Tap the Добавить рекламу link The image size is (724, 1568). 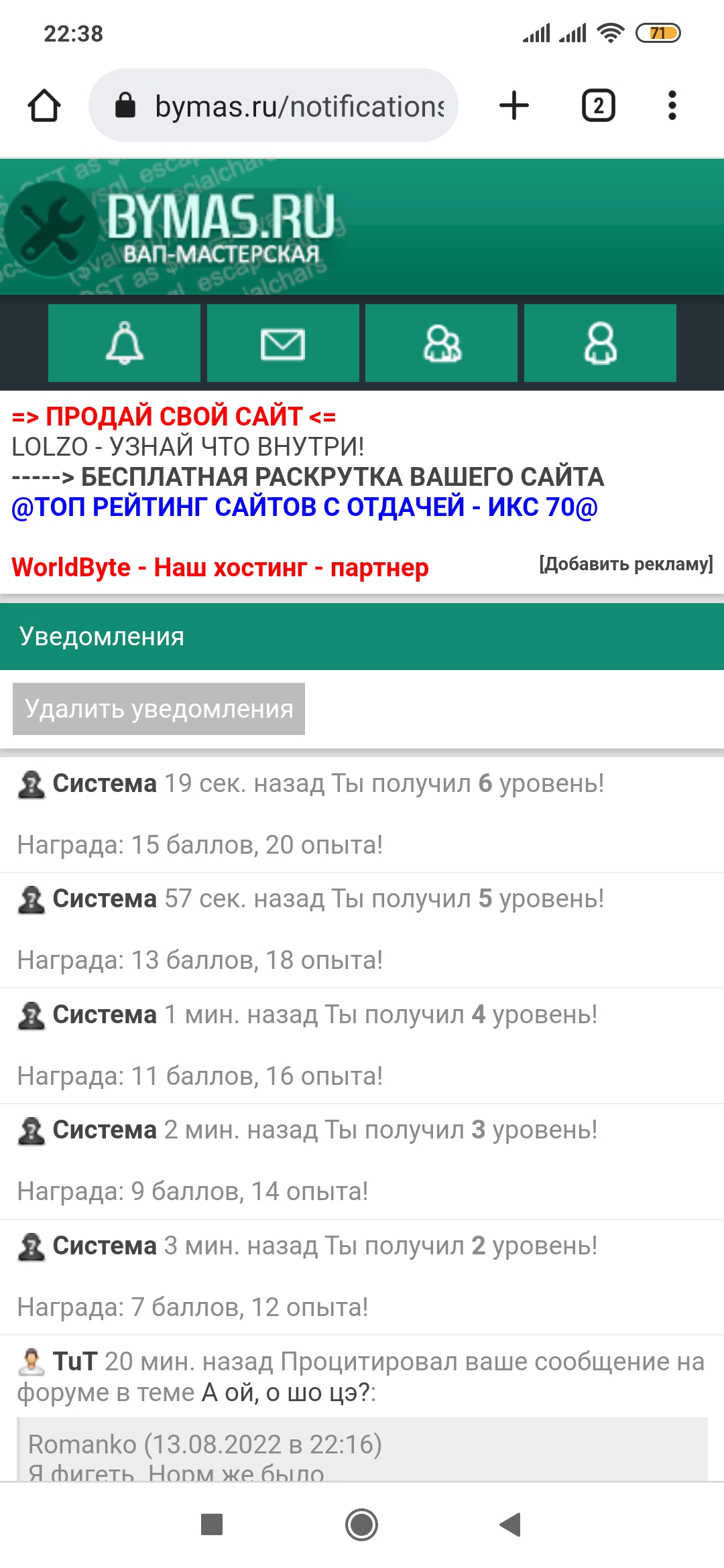625,564
